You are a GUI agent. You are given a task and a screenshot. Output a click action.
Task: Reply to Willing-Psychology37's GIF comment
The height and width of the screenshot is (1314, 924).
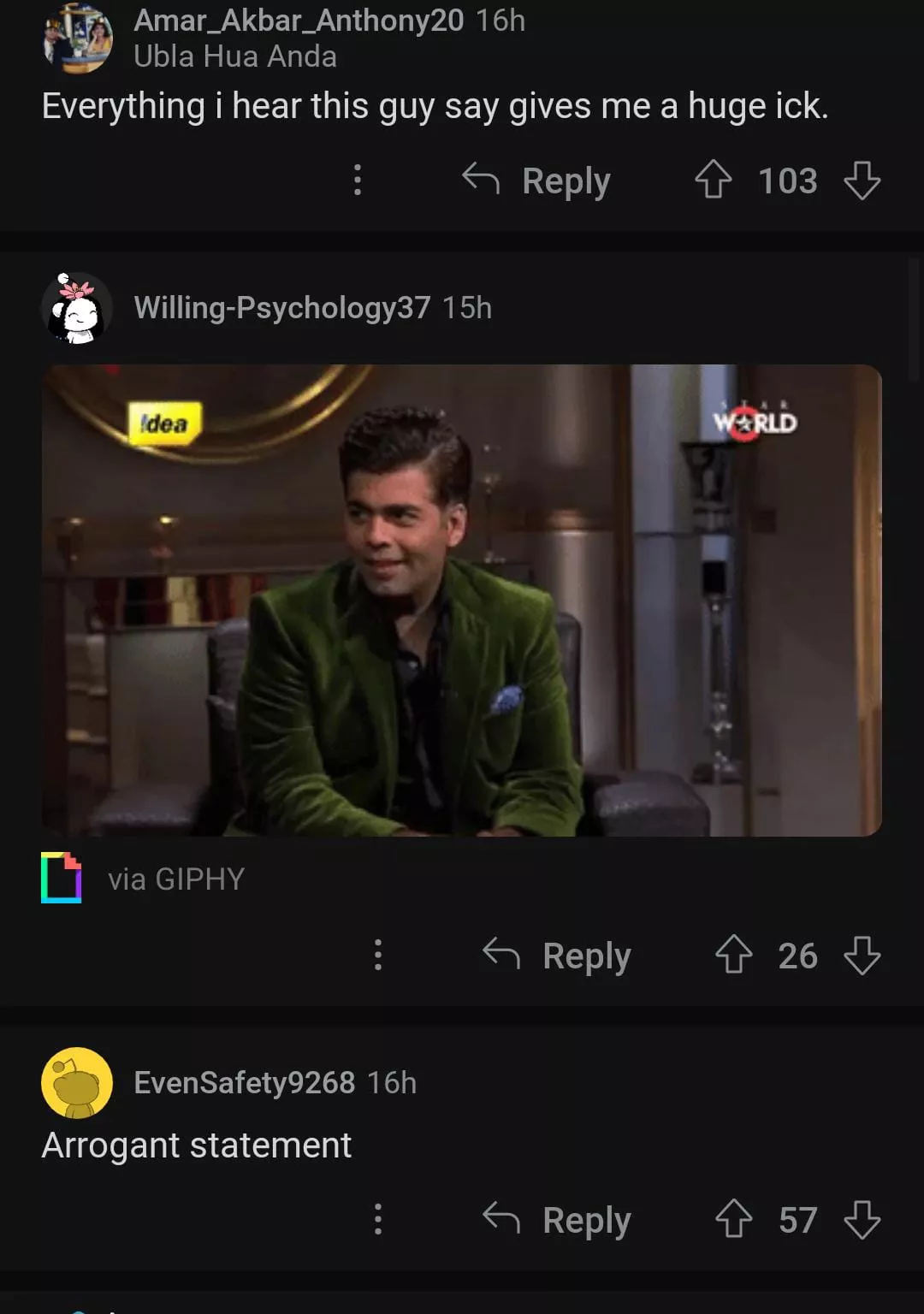point(558,956)
